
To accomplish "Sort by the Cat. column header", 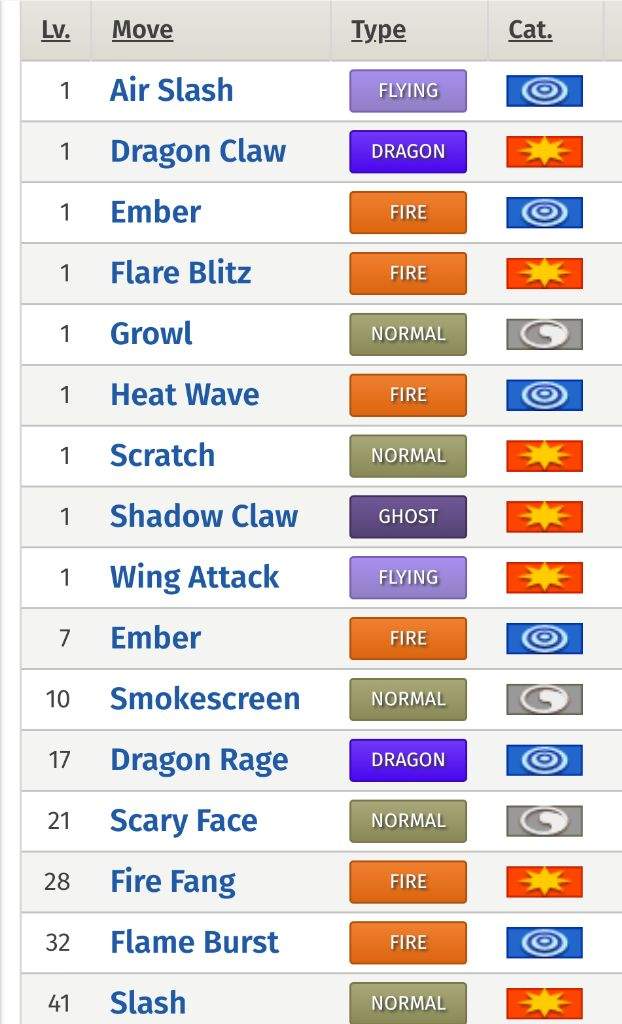I will pos(530,30).
